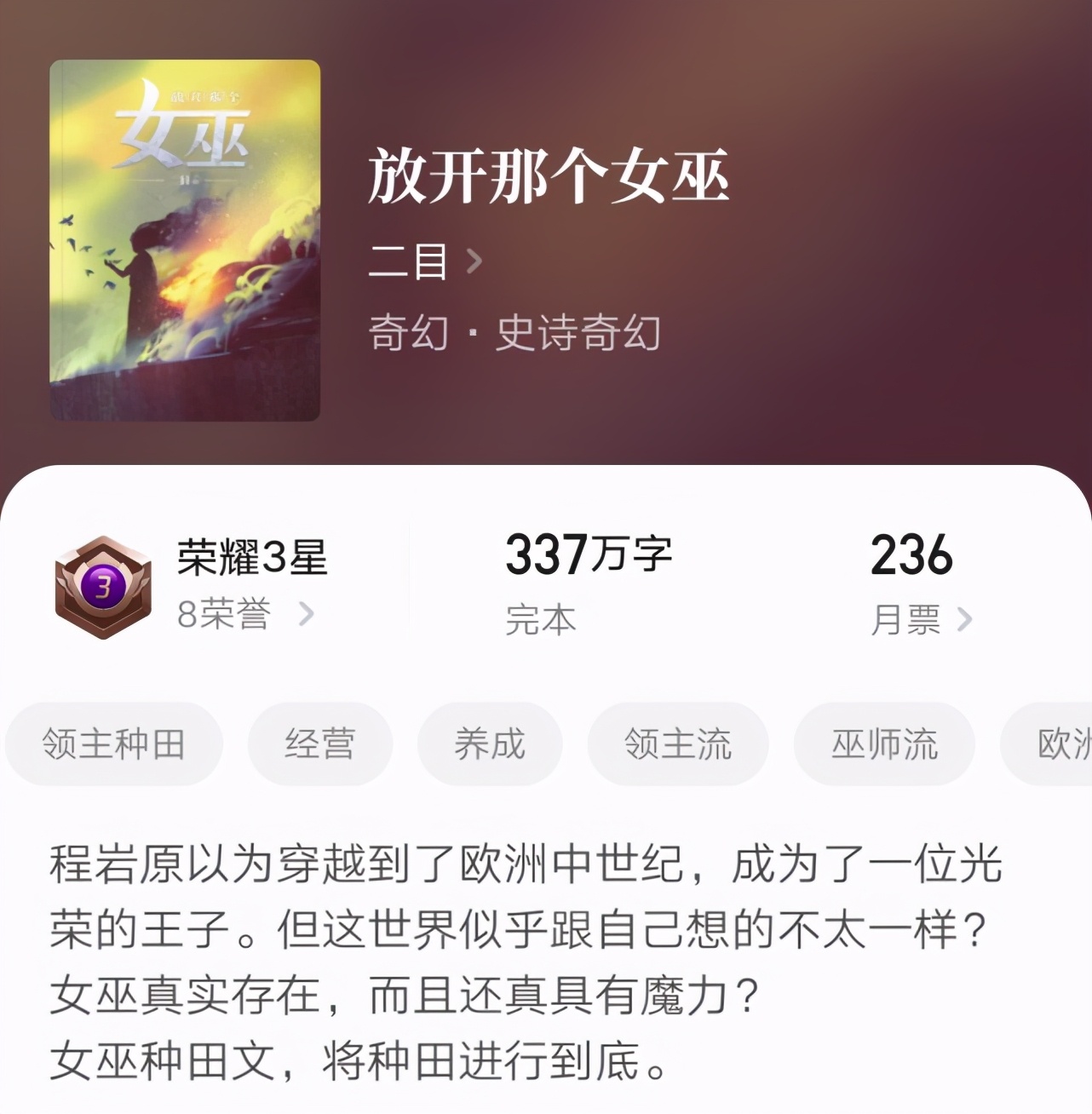Image resolution: width=1092 pixels, height=1114 pixels.
Task: Select the 养成 tag pill
Action: click(490, 744)
